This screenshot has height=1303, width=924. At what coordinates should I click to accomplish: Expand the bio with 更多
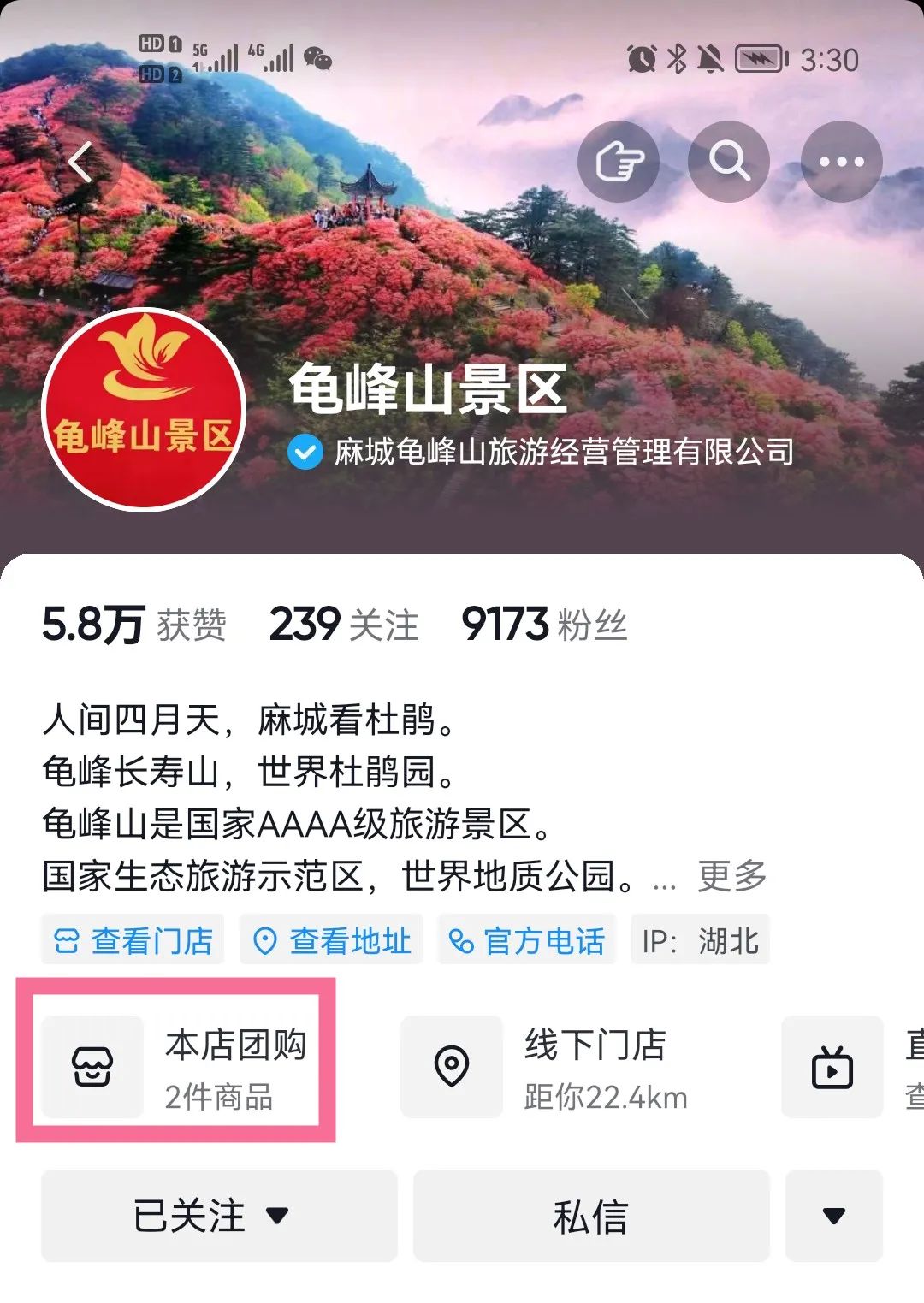[x=731, y=875]
